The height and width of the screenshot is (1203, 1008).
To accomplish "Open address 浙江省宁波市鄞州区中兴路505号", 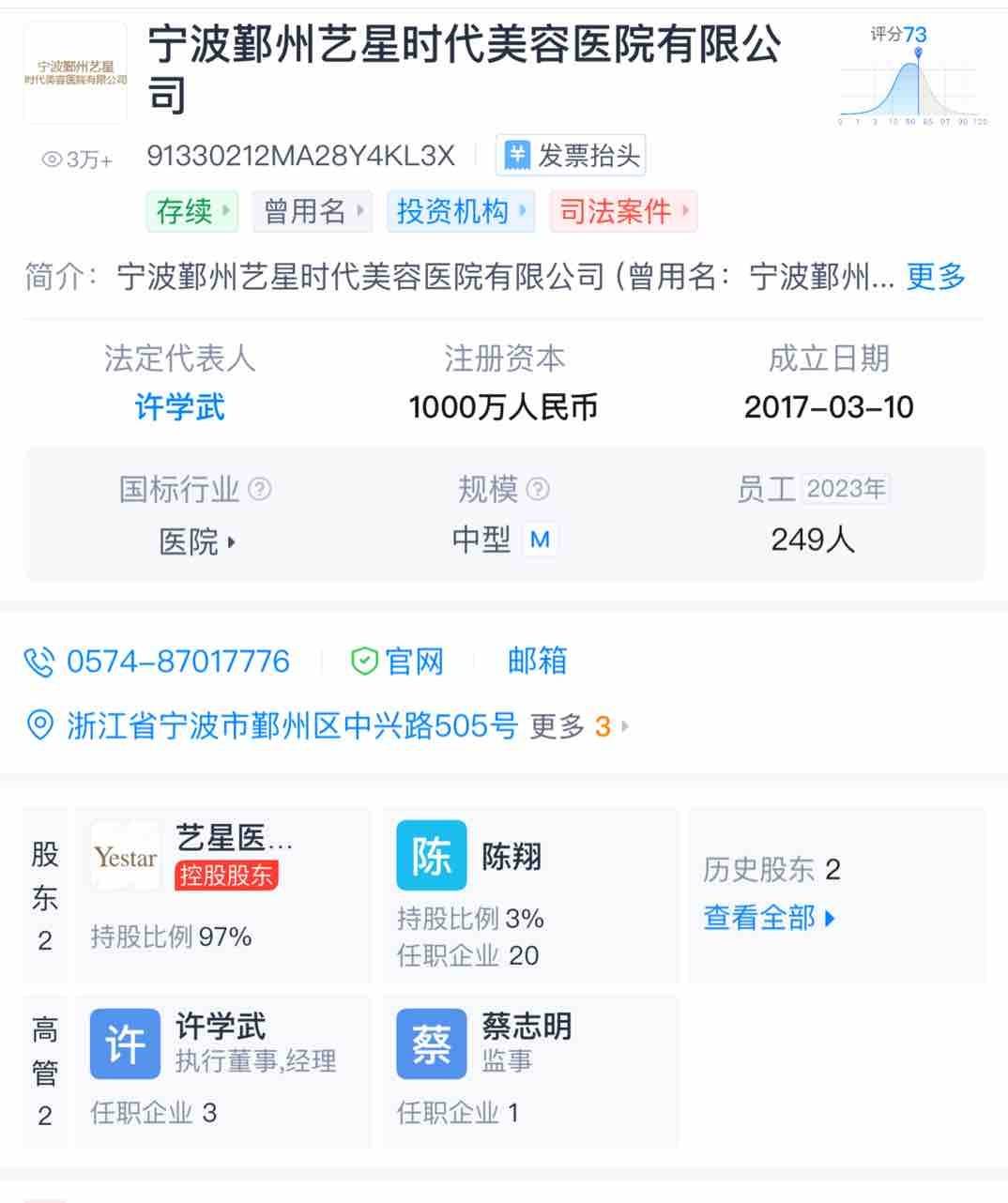I will [x=291, y=725].
